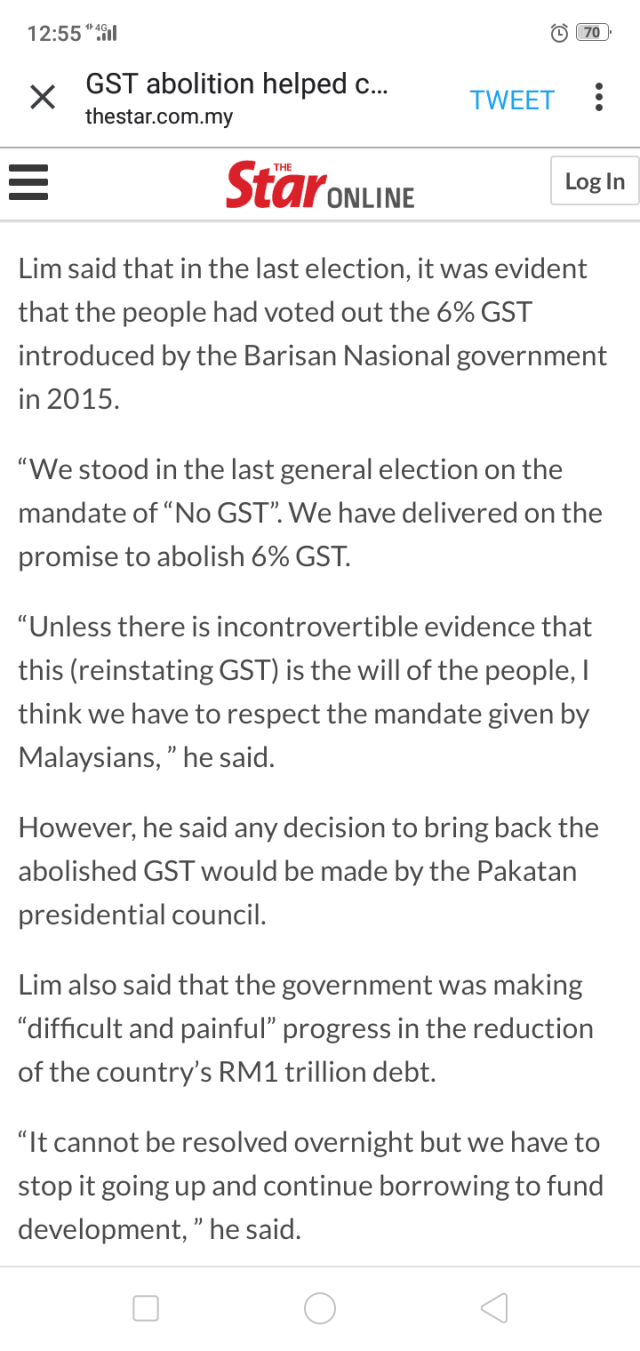Close the in-app browser tab
This screenshot has height=1351, width=640.
pyautogui.click(x=42, y=98)
